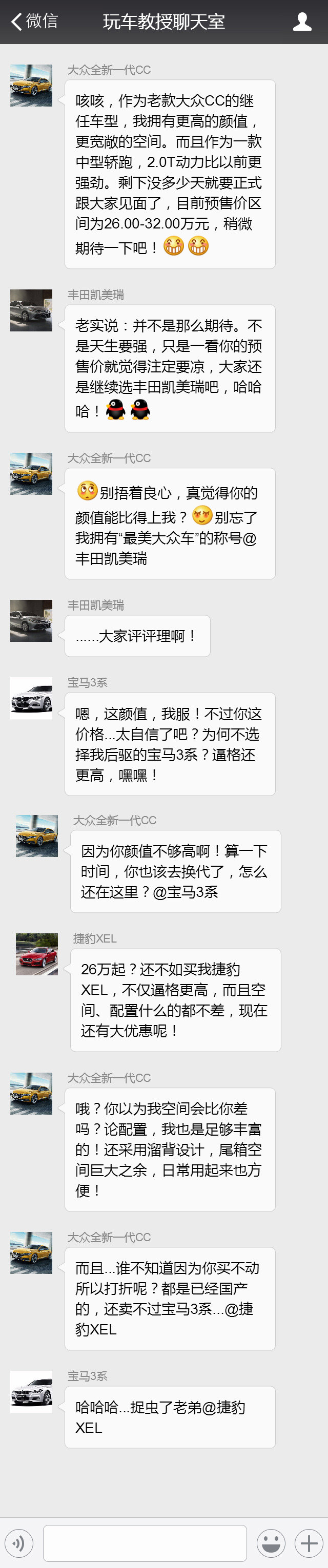Open the plus attachment menu

point(309,1543)
